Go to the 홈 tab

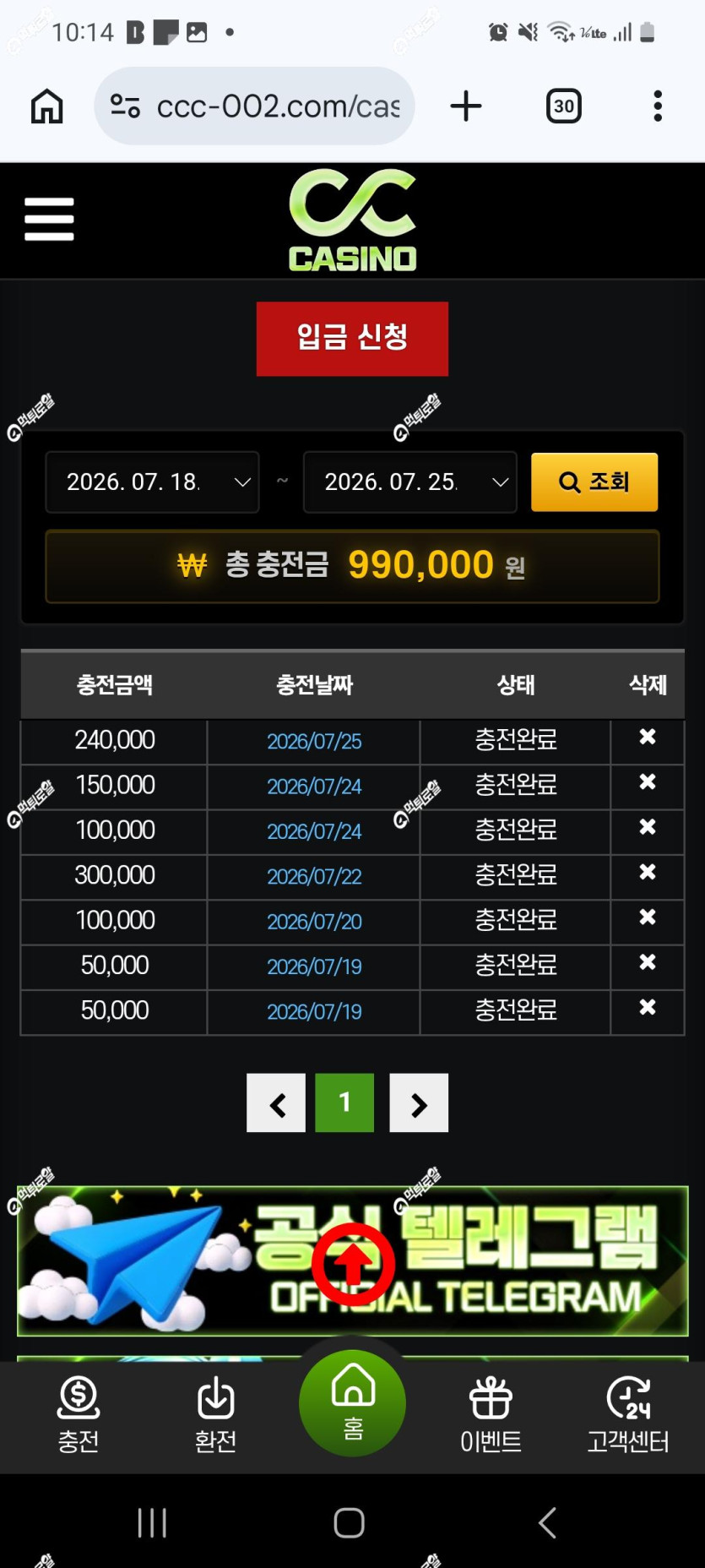(x=353, y=1402)
